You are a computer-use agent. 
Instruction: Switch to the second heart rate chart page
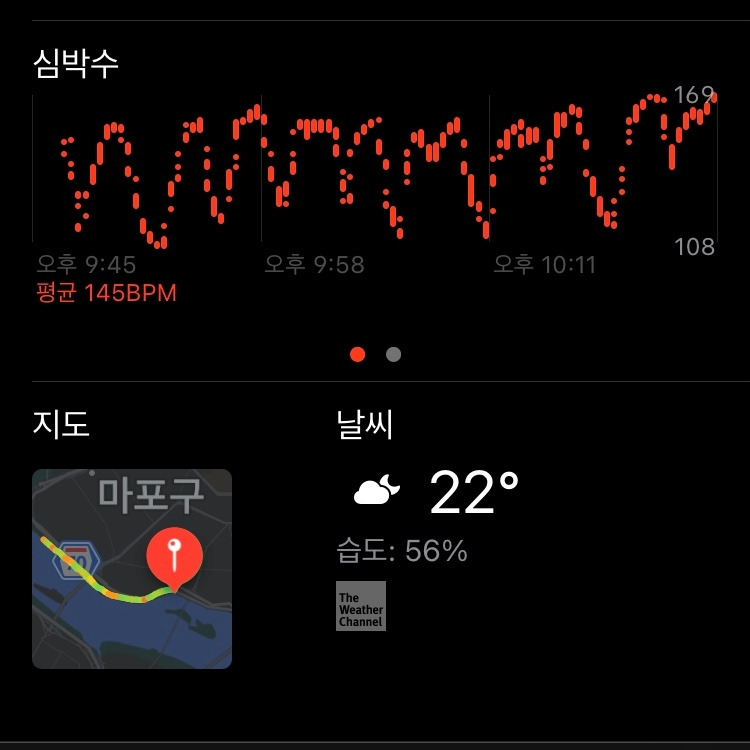[x=393, y=354]
